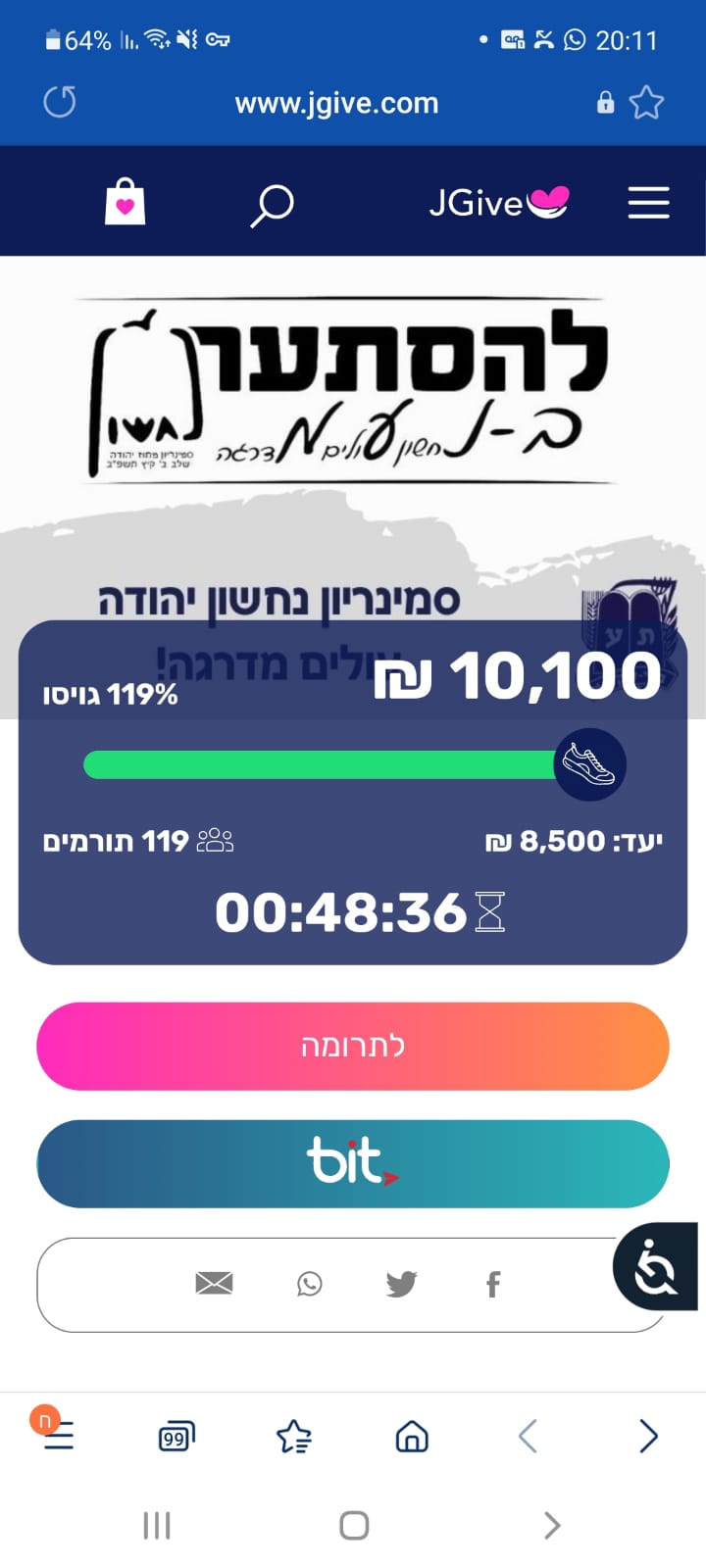Image resolution: width=706 pixels, height=1568 pixels.
Task: Share campaign via email
Action: [214, 1283]
